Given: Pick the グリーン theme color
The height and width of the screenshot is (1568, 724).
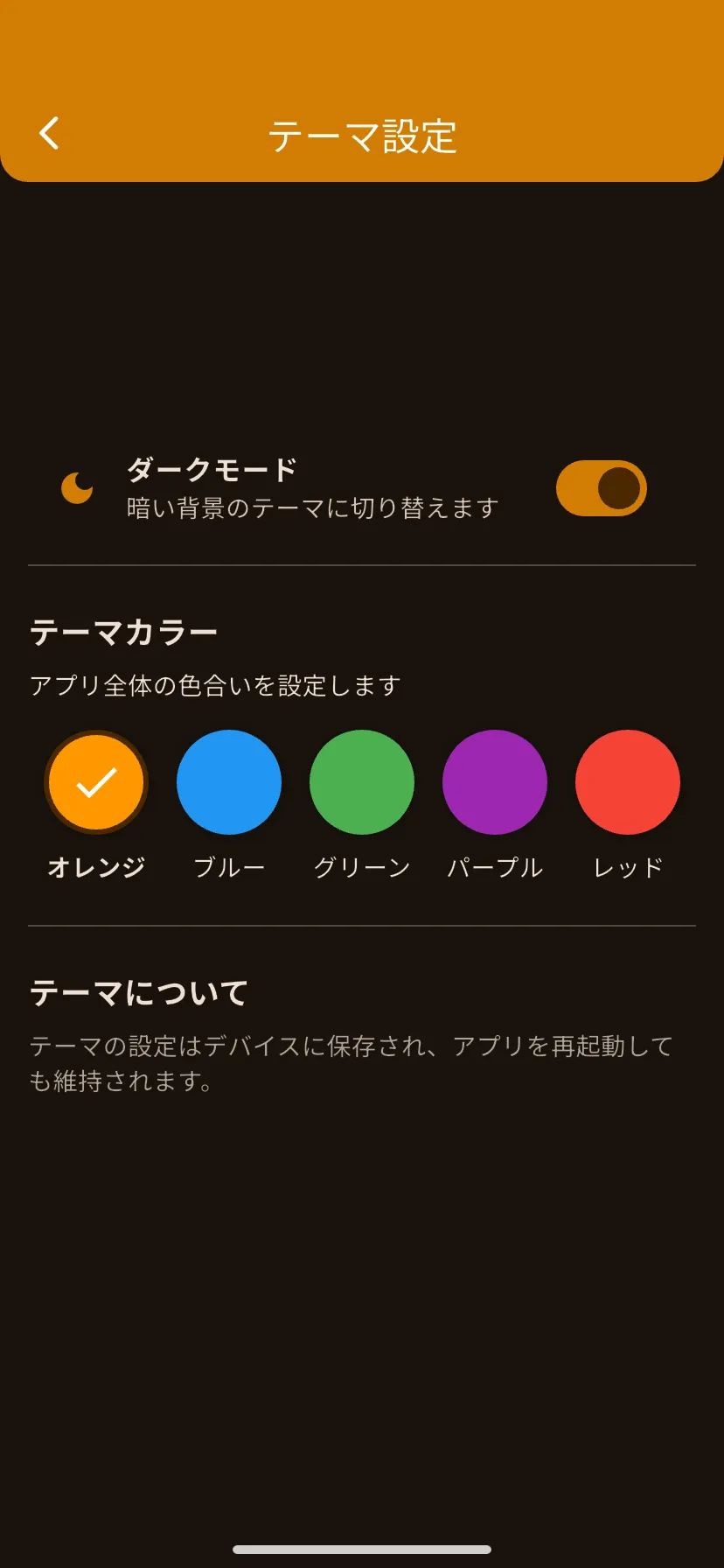Looking at the screenshot, I should tap(362, 782).
